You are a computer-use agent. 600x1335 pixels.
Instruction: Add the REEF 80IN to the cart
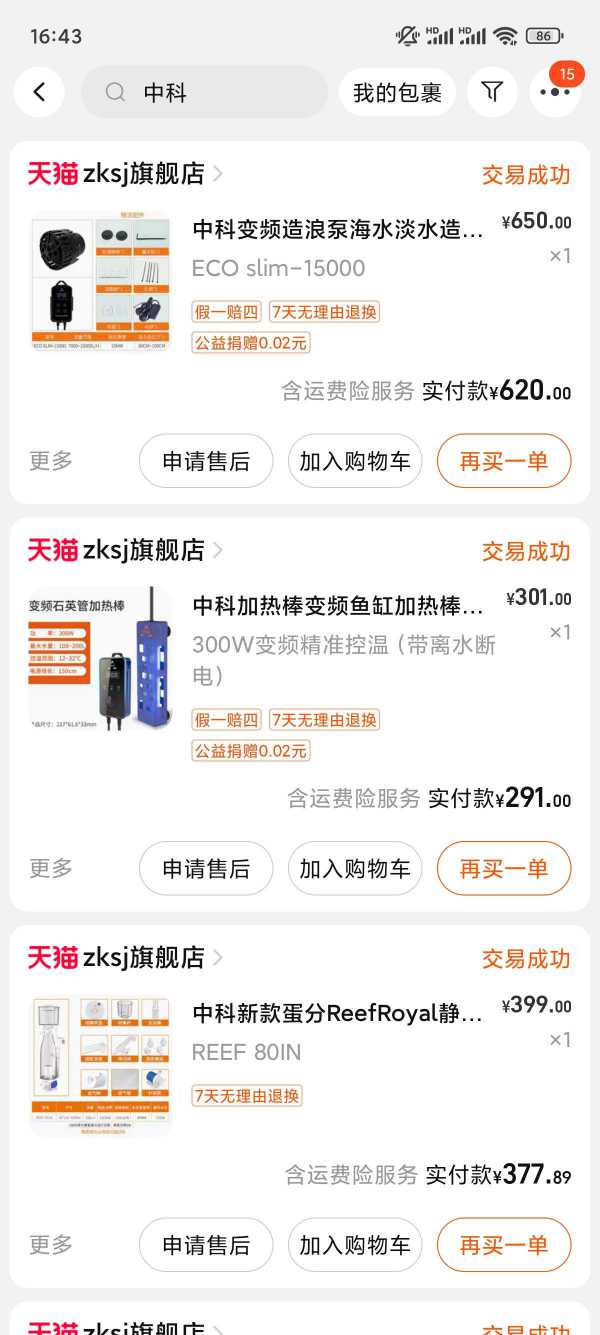click(355, 1245)
